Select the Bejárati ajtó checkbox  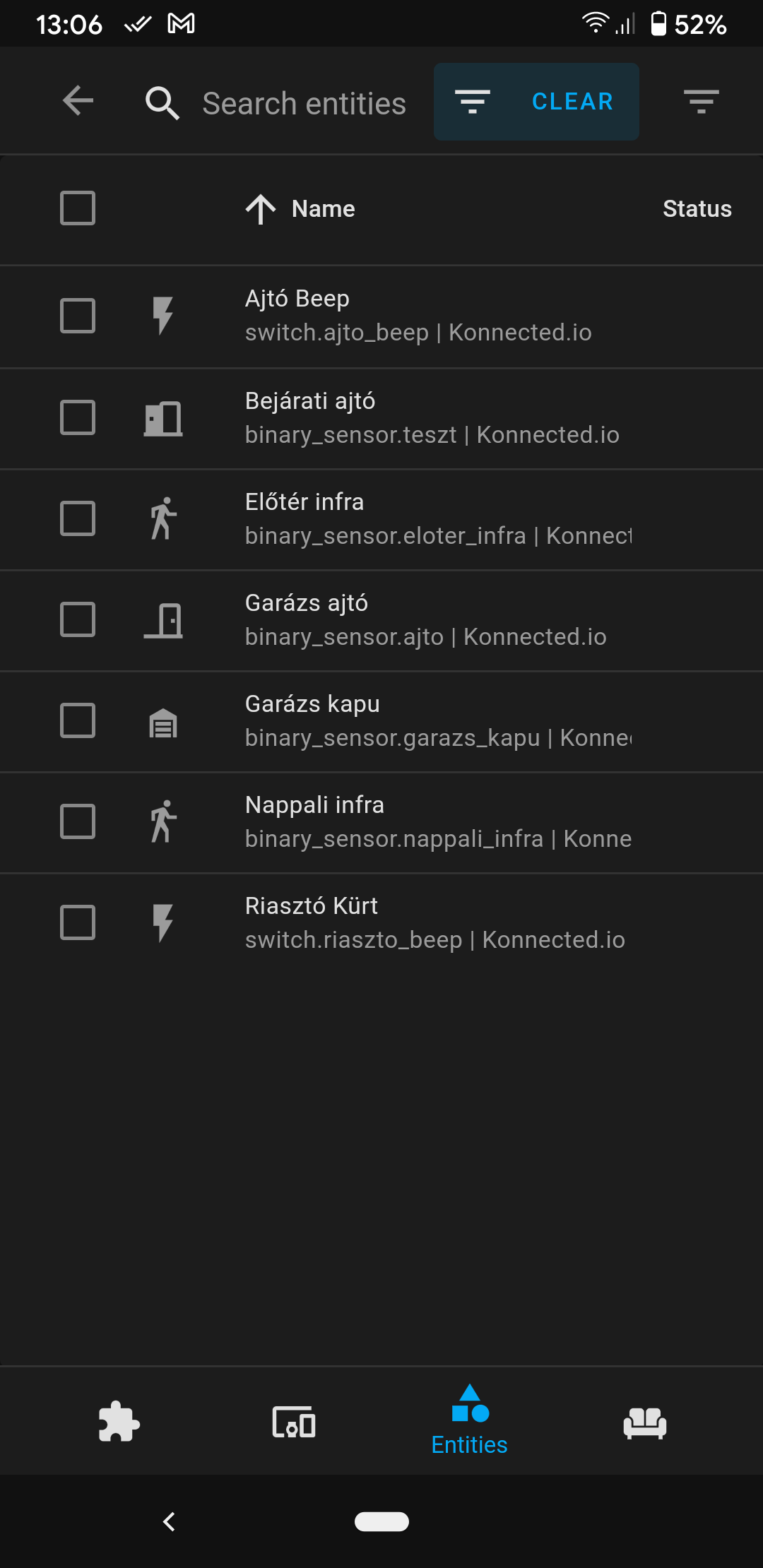(x=78, y=417)
